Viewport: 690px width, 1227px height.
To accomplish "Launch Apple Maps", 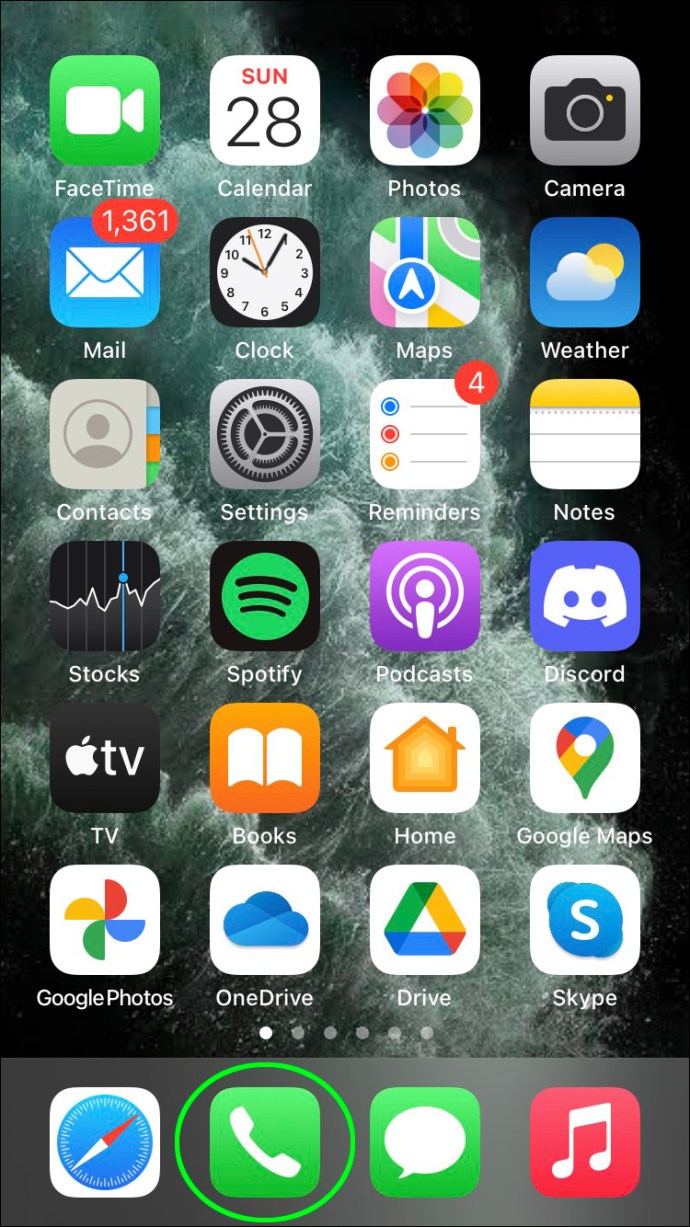I will 425,272.
